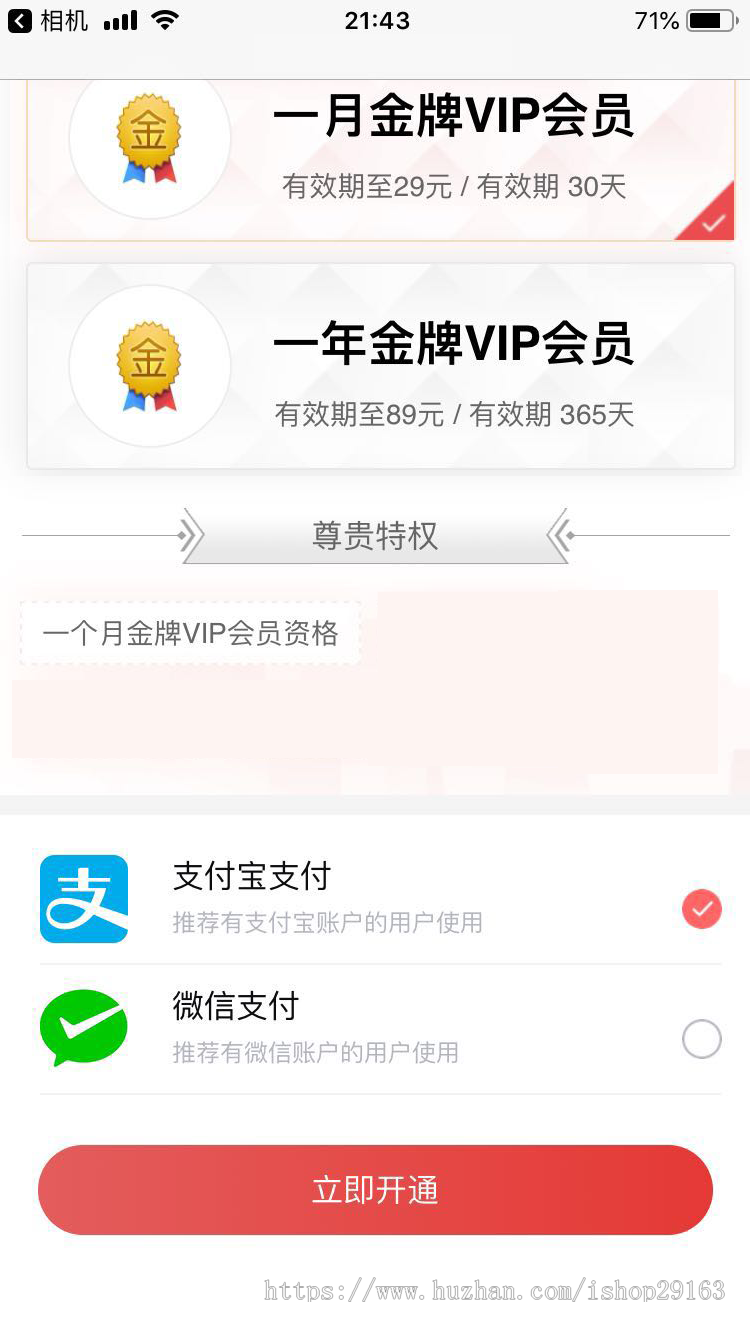Select the 一年金牌VIP会员 plan card
Image resolution: width=750 pixels, height=1334 pixels.
coord(375,366)
